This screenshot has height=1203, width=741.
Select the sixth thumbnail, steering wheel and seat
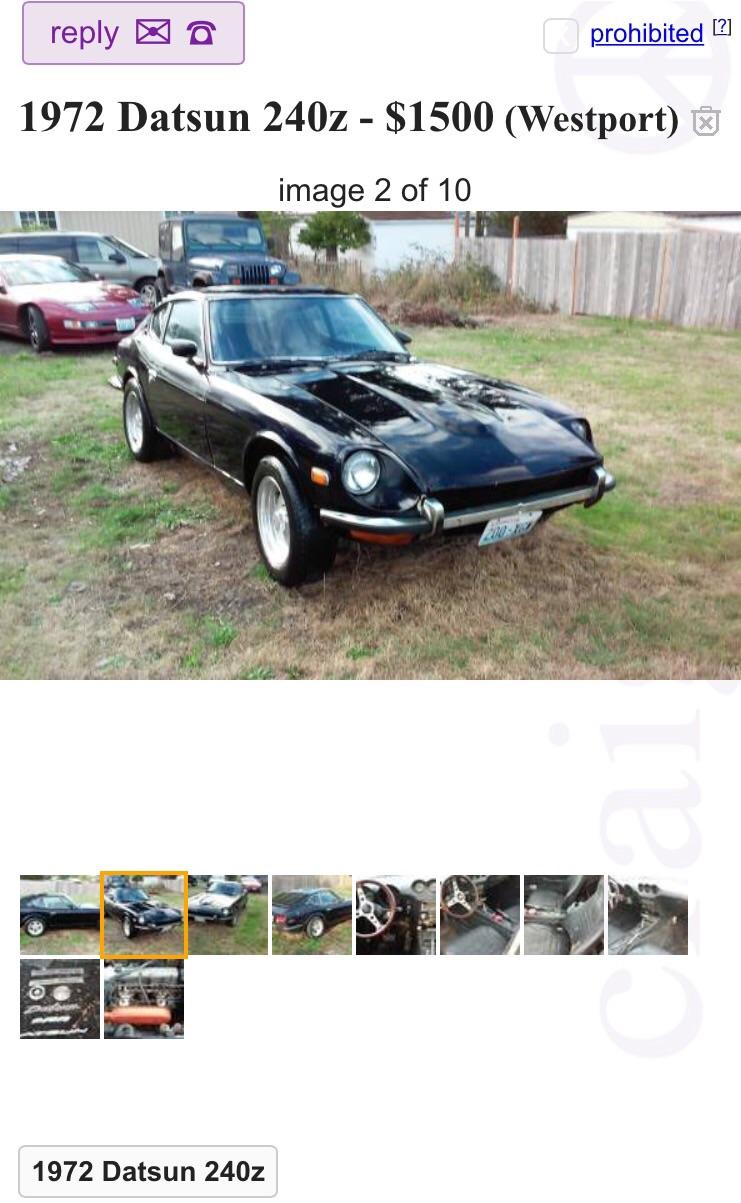pos(480,915)
